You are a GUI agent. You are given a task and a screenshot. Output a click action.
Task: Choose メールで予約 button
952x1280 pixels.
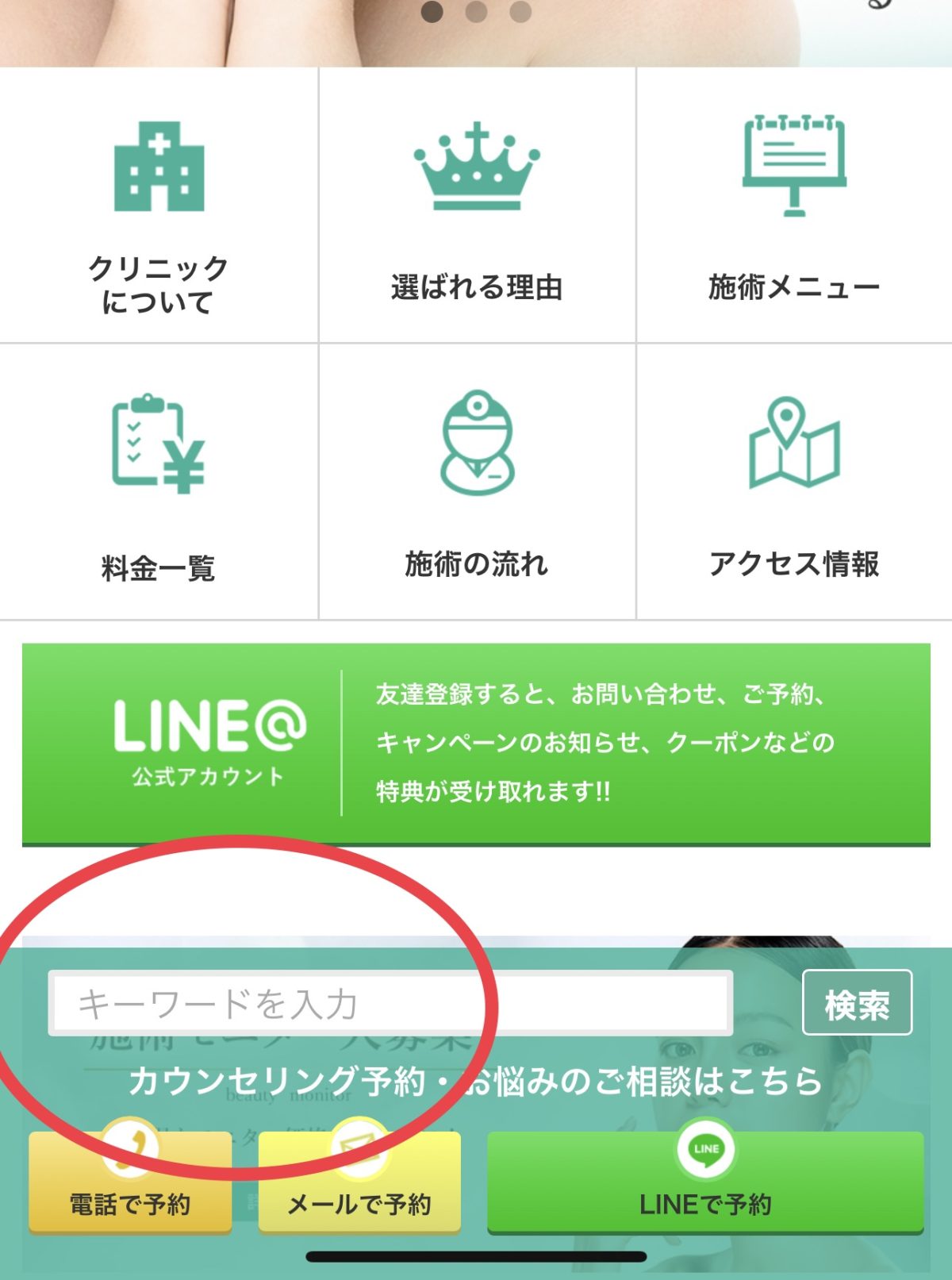tap(359, 1184)
